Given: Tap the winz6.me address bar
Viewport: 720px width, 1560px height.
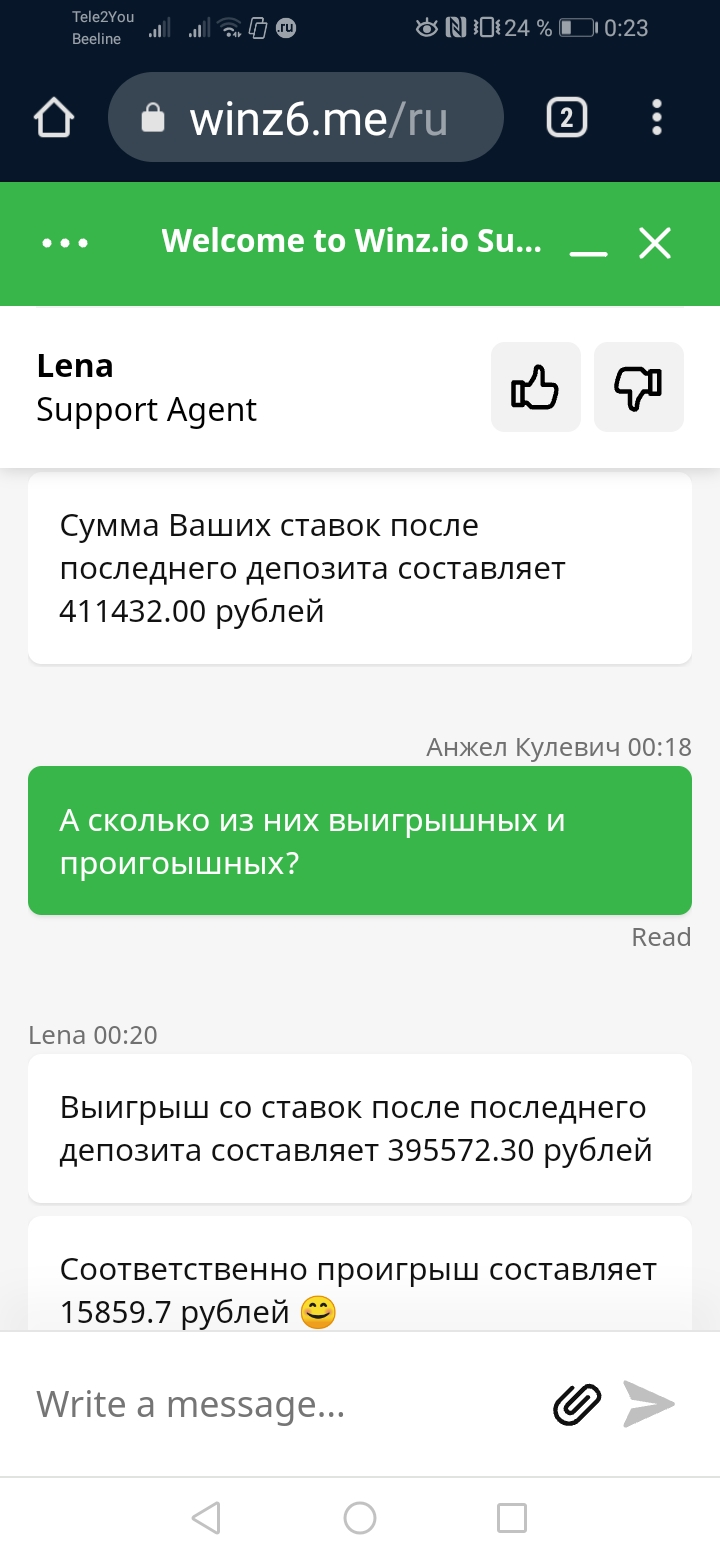Looking at the screenshot, I should pyautogui.click(x=305, y=118).
